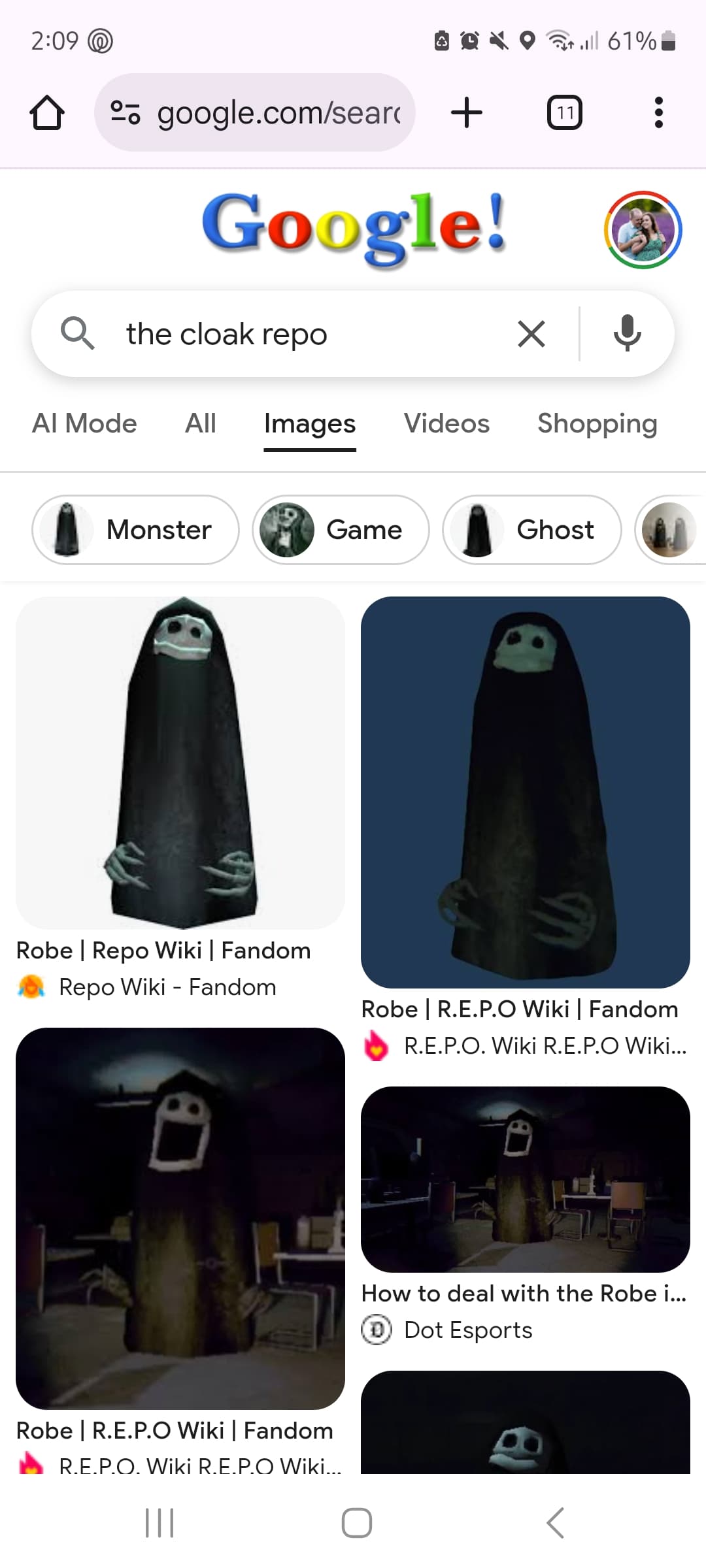Open the tab switcher showing 11 tabs
Screen dimensions: 706x1568
point(564,113)
